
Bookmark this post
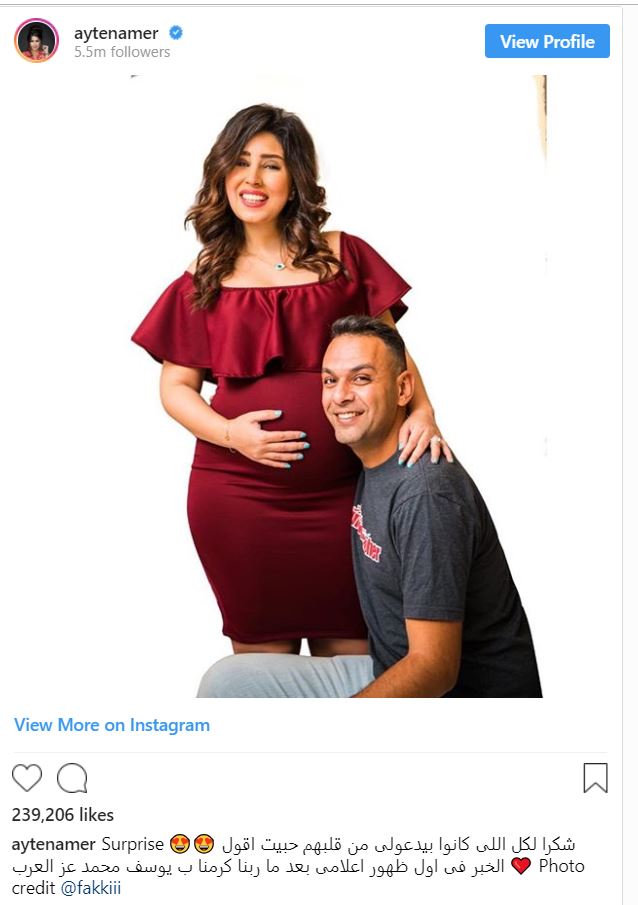pyautogui.click(x=595, y=778)
